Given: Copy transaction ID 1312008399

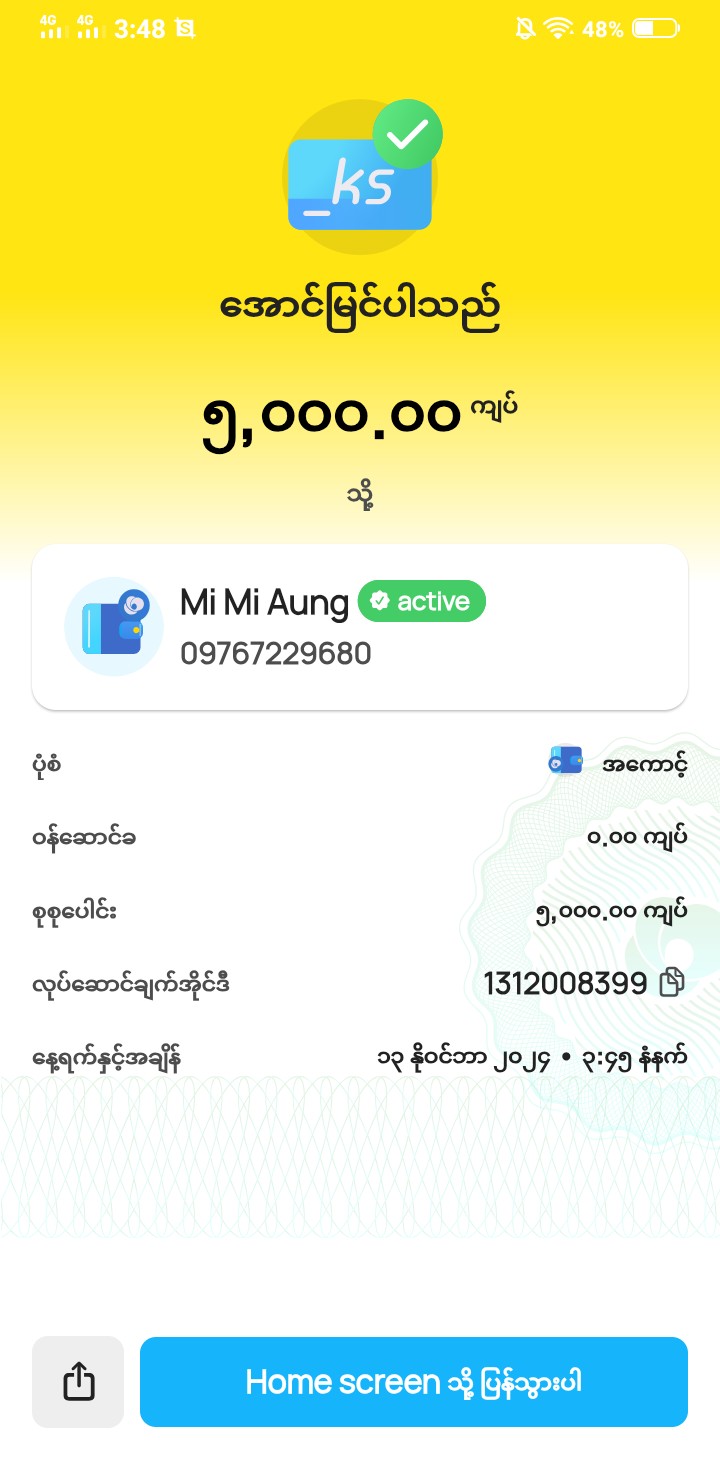Looking at the screenshot, I should click(x=671, y=984).
